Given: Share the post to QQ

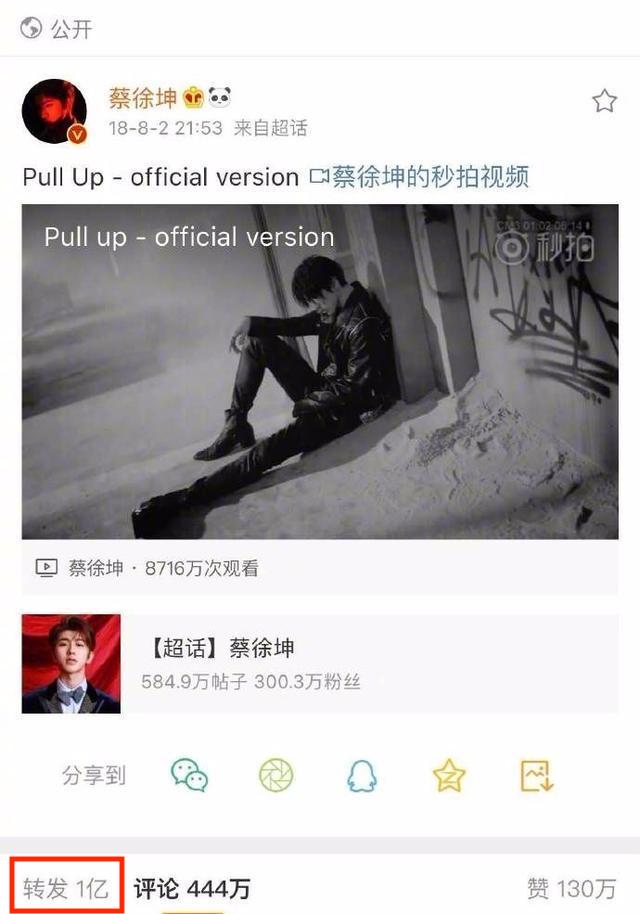Looking at the screenshot, I should pyautogui.click(x=362, y=775).
